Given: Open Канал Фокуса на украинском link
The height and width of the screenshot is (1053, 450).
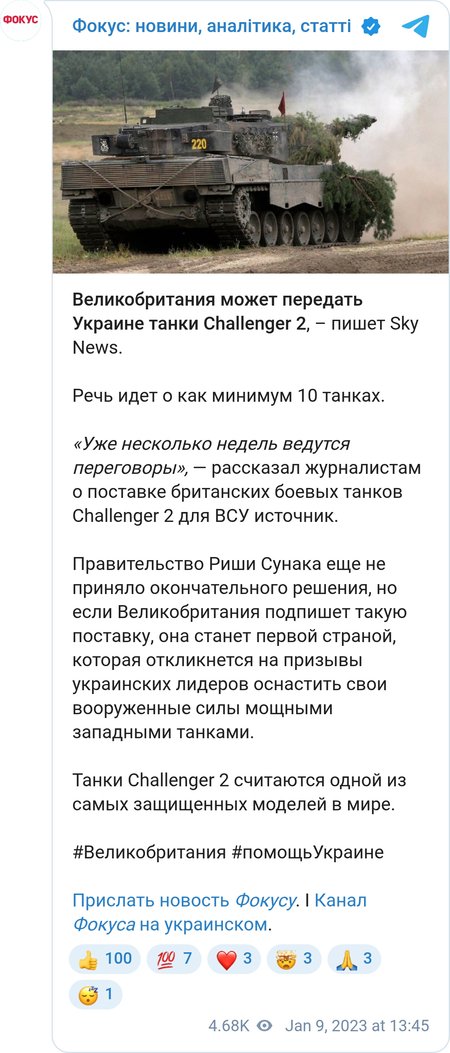Looking at the screenshot, I should coord(220,913).
